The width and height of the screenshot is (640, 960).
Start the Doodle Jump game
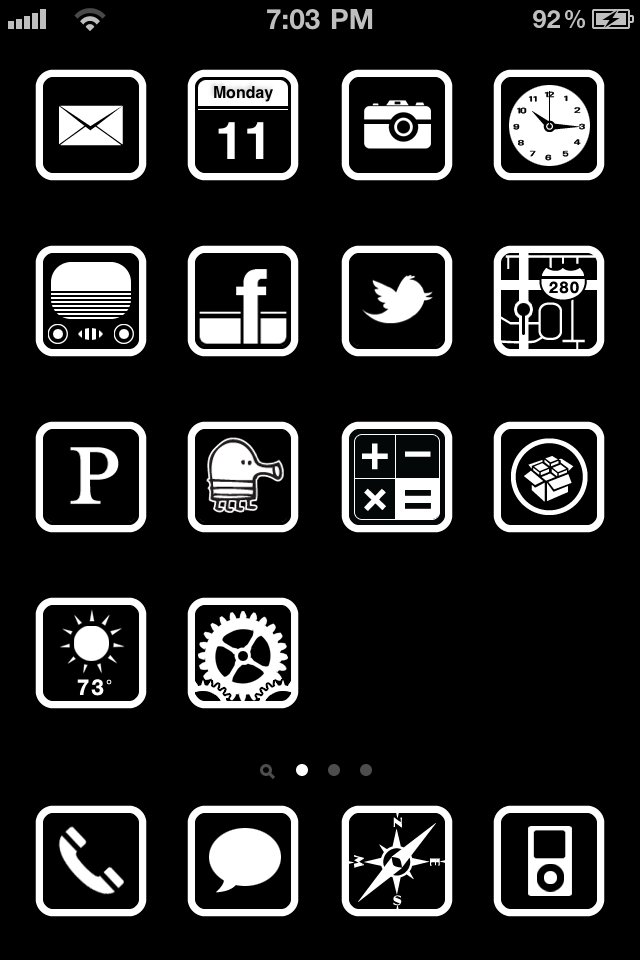(243, 477)
